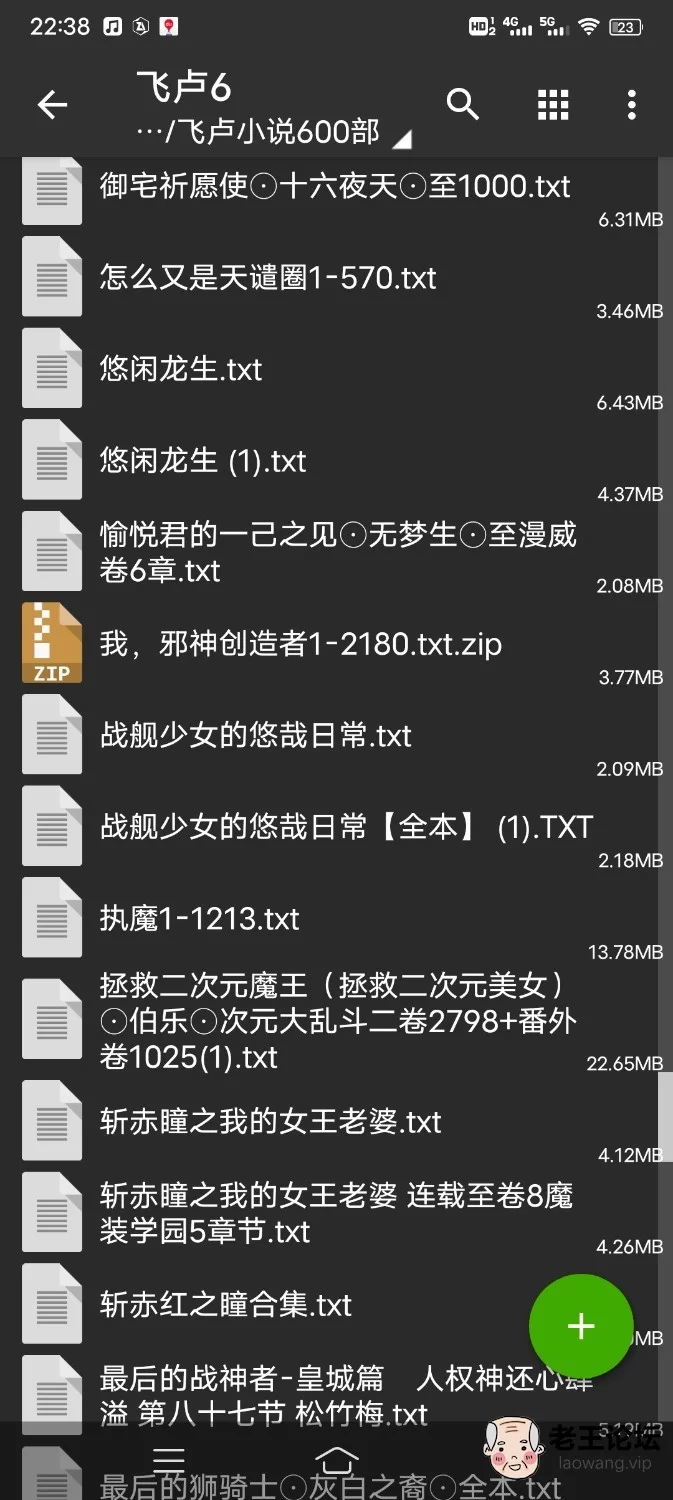Open 御宅祈愿使 十六夜天 至1000.txt
This screenshot has height=1500, width=673.
tap(336, 190)
